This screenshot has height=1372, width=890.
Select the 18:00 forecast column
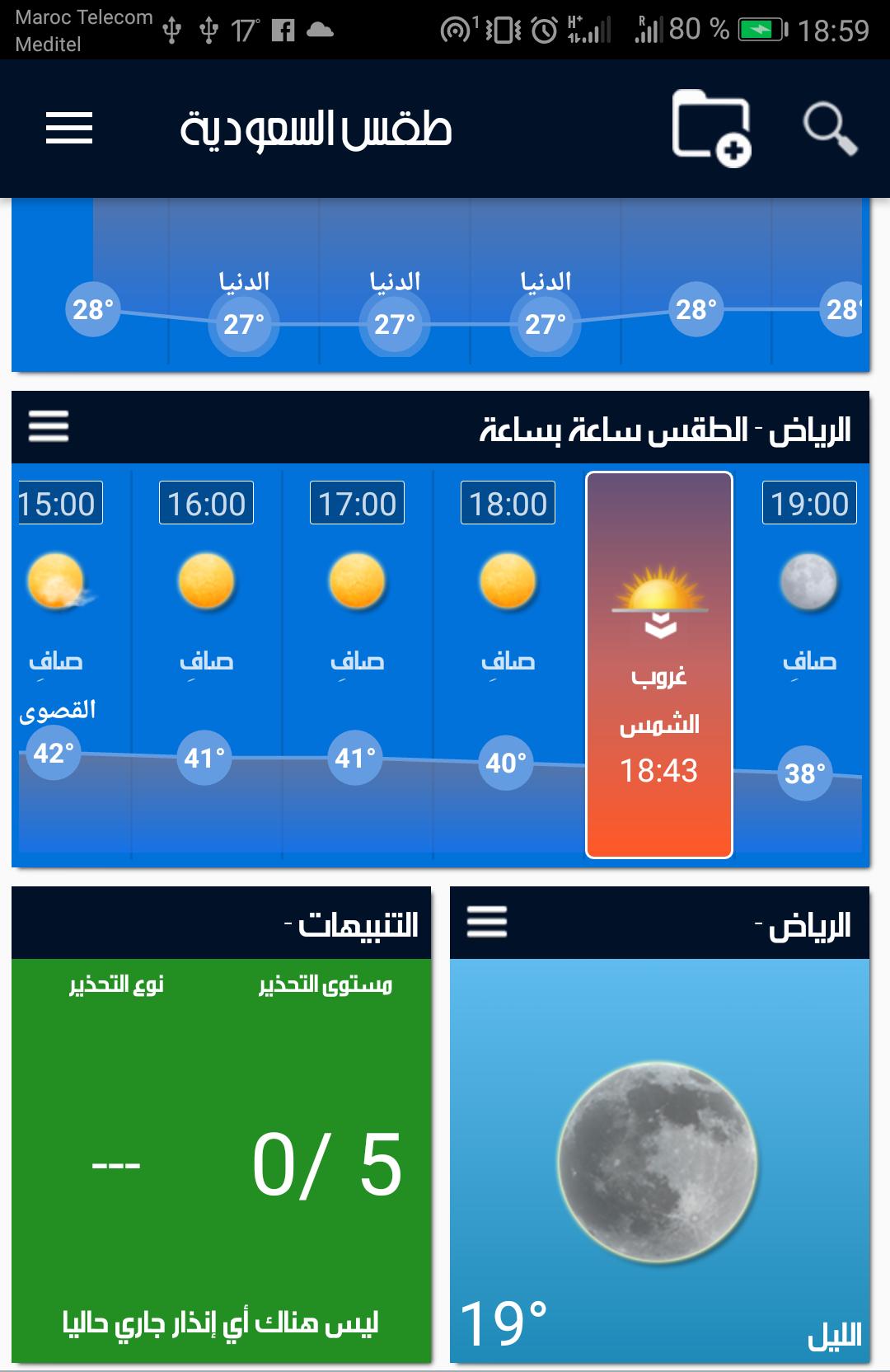505,660
